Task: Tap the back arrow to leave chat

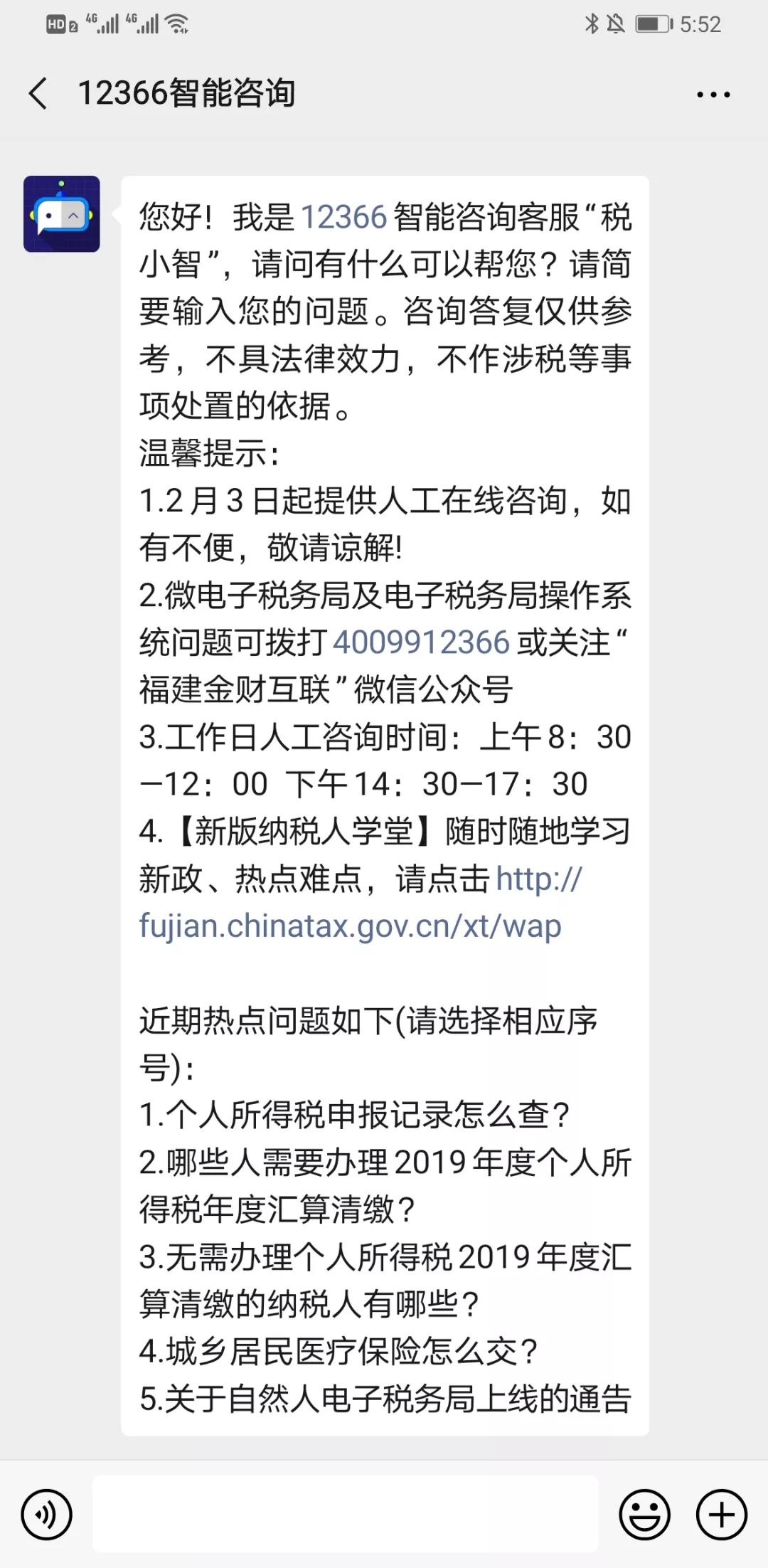Action: [38, 92]
